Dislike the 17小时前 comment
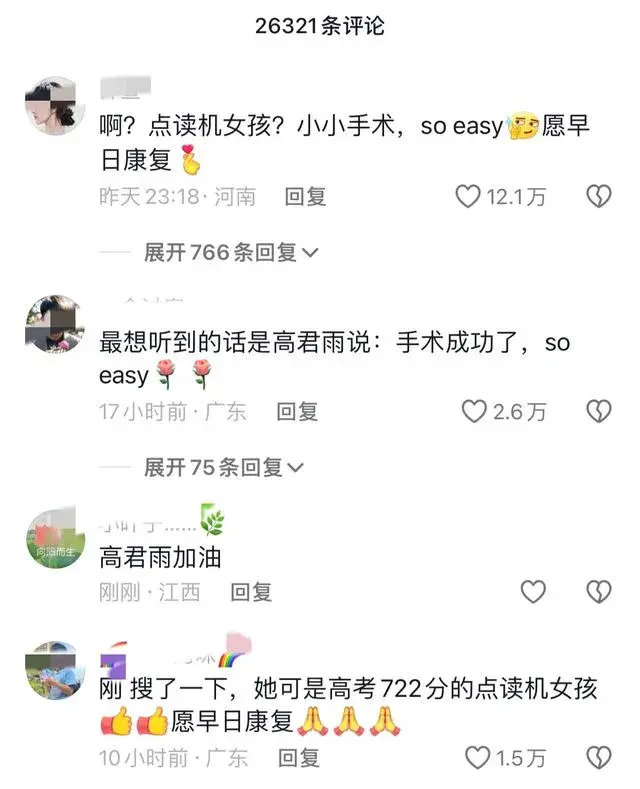 click(x=598, y=410)
